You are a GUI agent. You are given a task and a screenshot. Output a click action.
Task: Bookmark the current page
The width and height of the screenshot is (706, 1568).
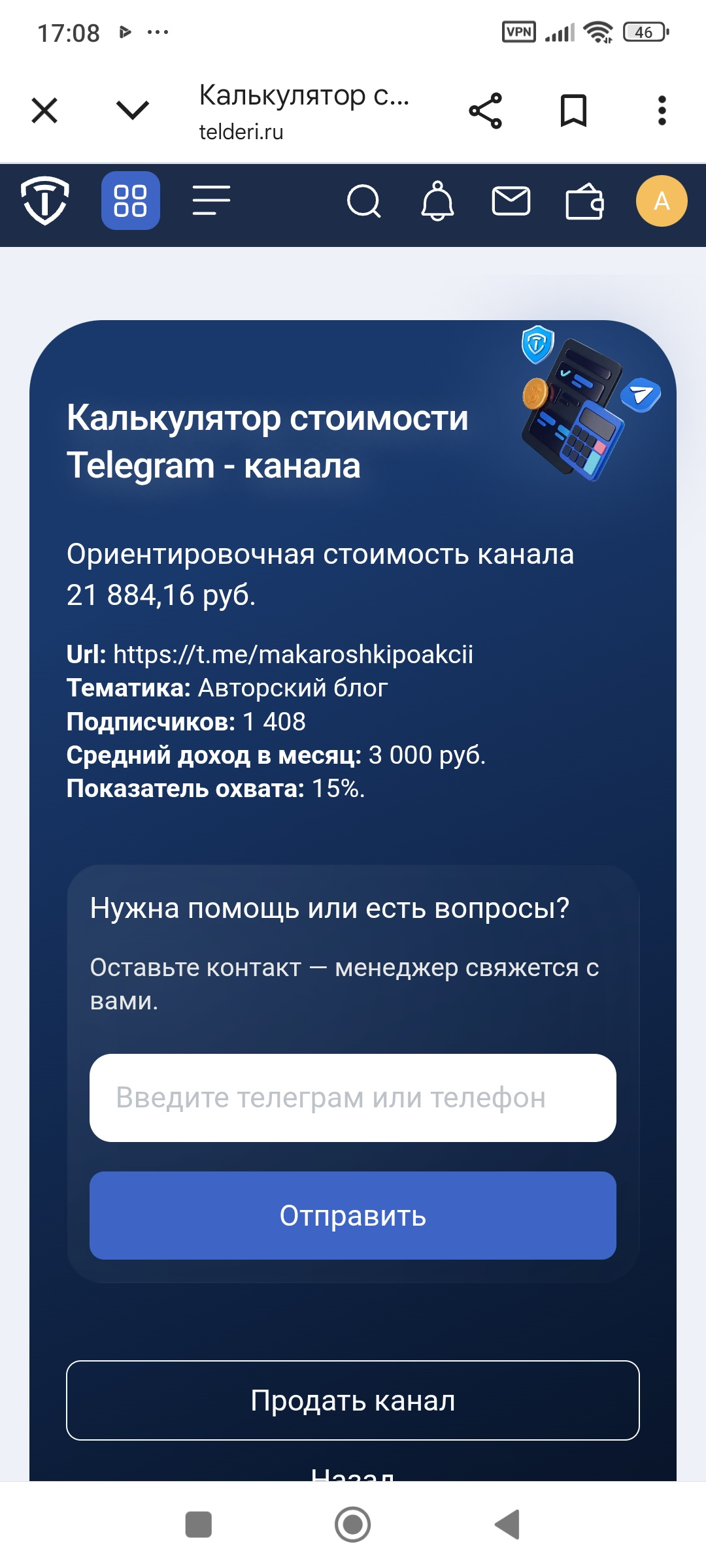coord(573,110)
